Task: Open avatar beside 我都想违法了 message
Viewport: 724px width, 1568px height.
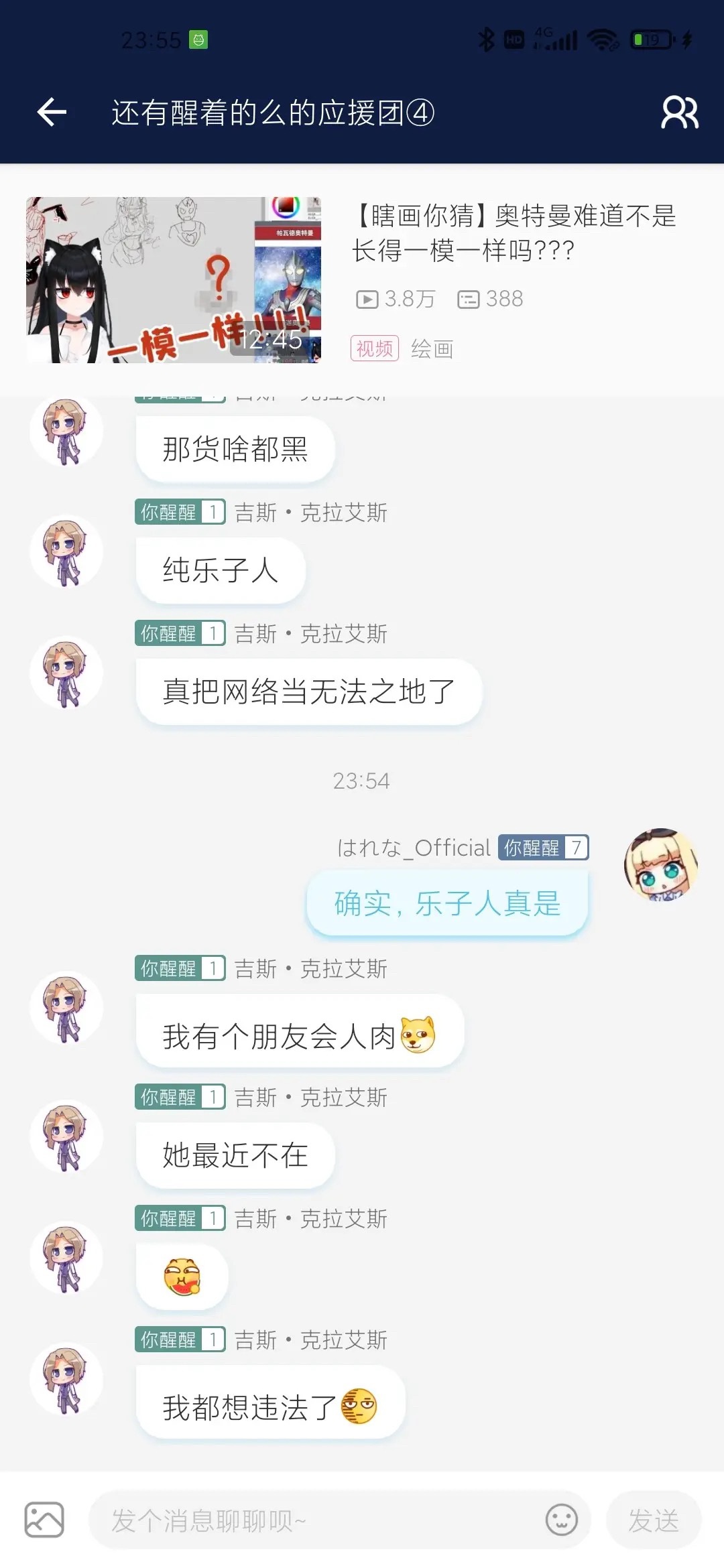Action: coord(66,1380)
